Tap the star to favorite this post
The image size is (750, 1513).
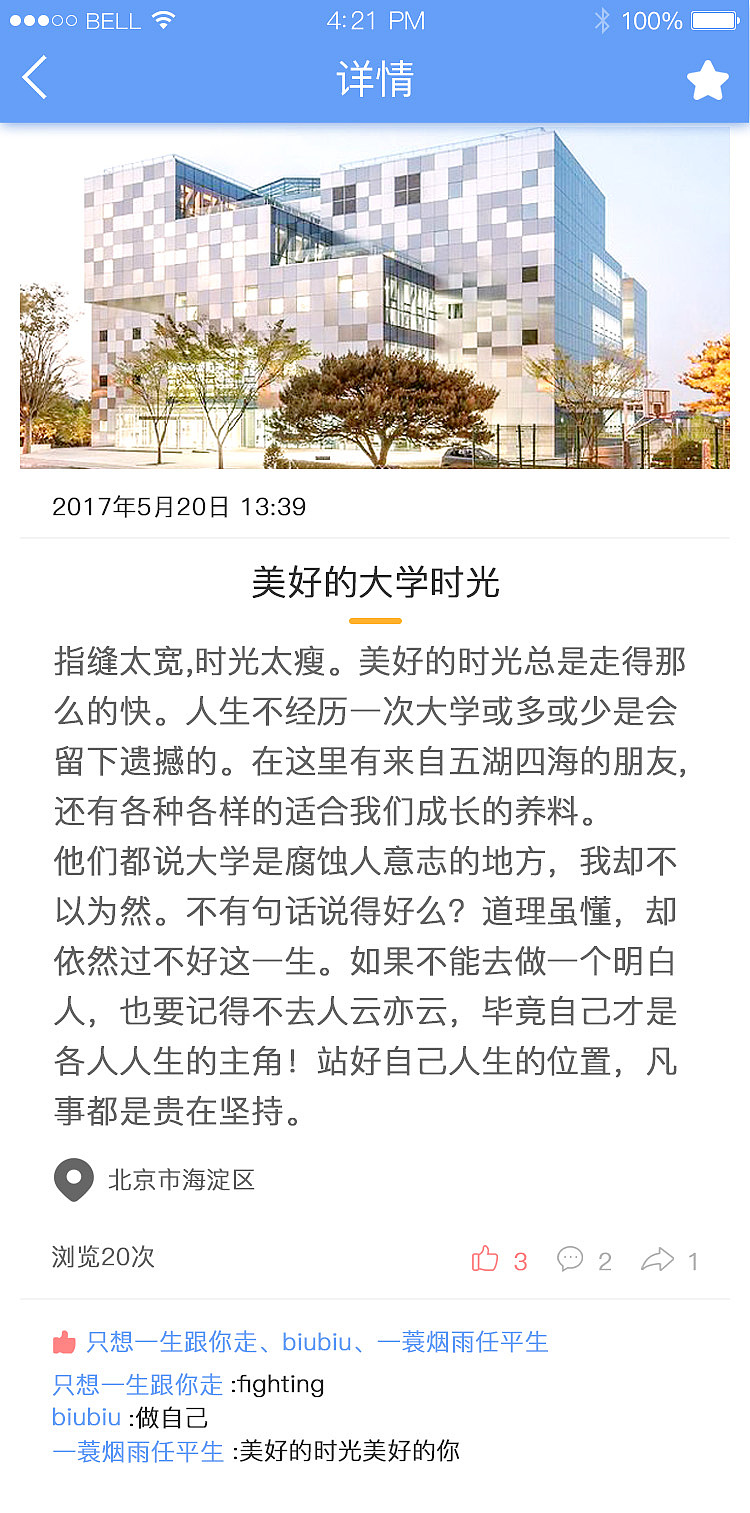708,78
